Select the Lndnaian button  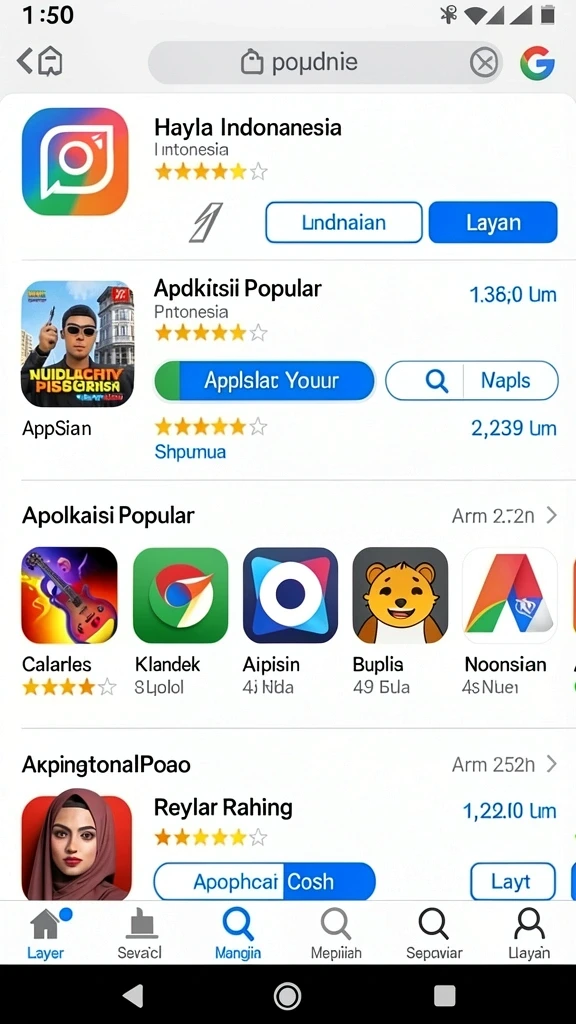click(344, 223)
